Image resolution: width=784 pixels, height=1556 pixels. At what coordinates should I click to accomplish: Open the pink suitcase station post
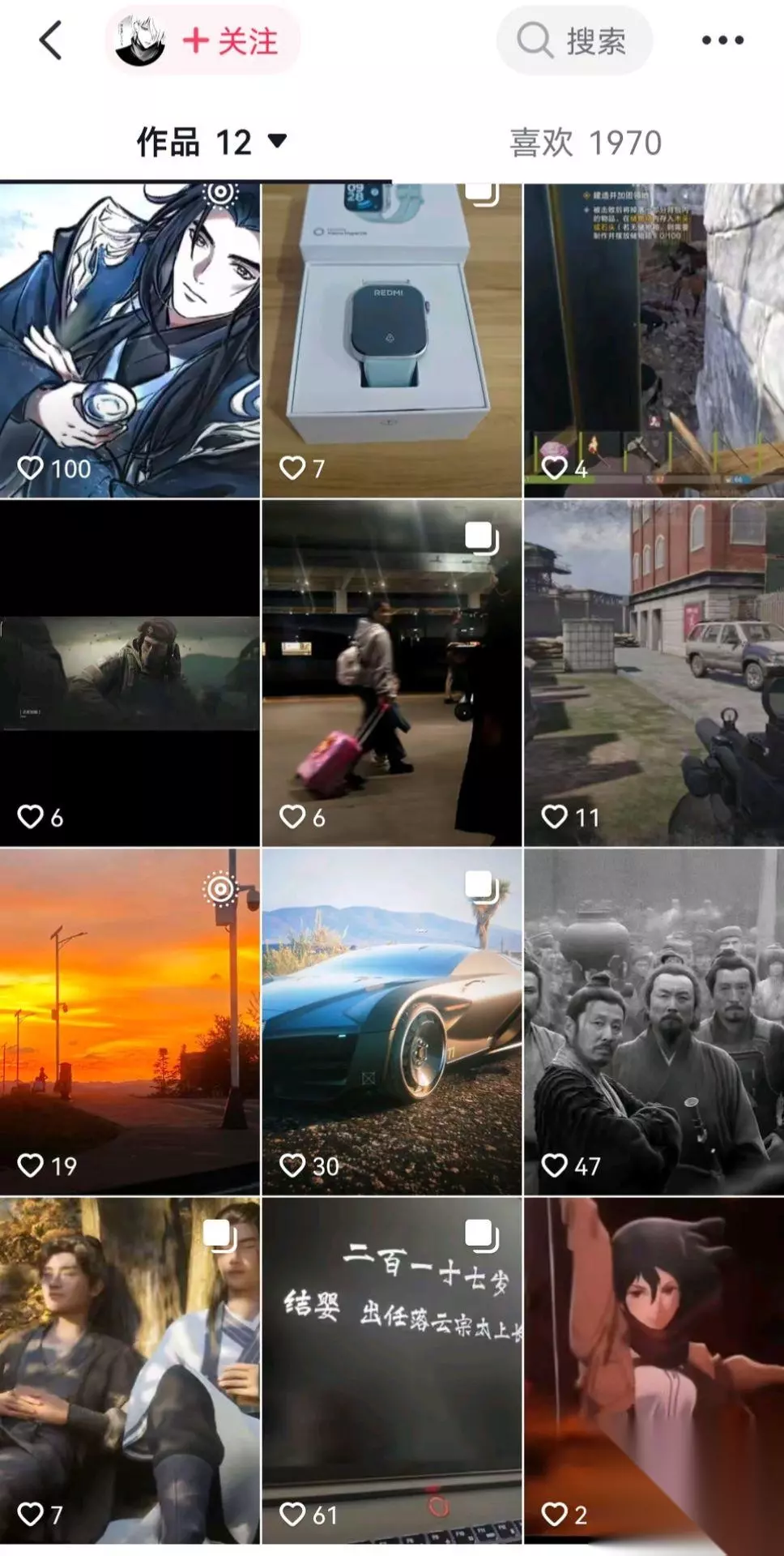(392, 673)
